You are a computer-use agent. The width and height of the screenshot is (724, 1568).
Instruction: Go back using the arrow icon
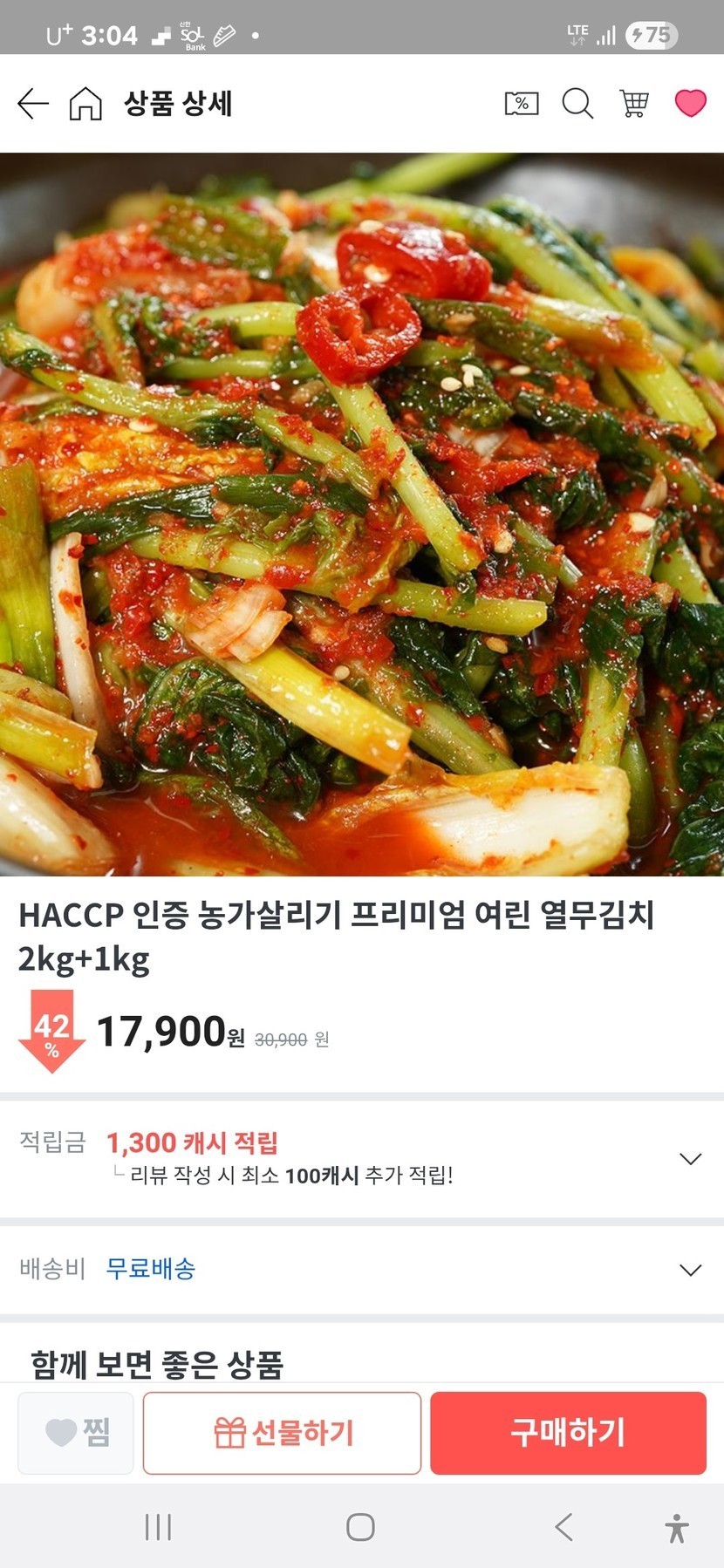(32, 104)
